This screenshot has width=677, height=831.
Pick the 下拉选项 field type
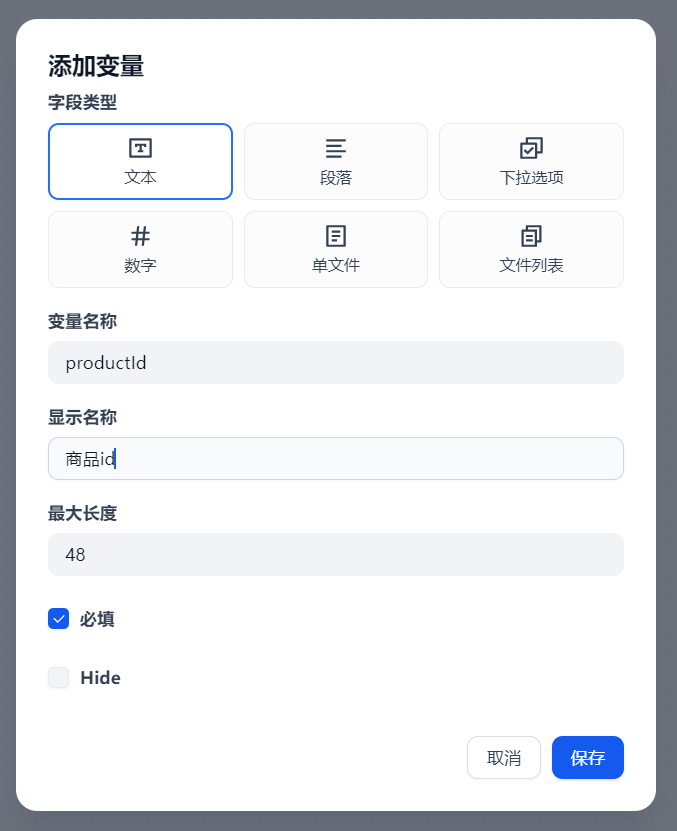pyautogui.click(x=531, y=161)
